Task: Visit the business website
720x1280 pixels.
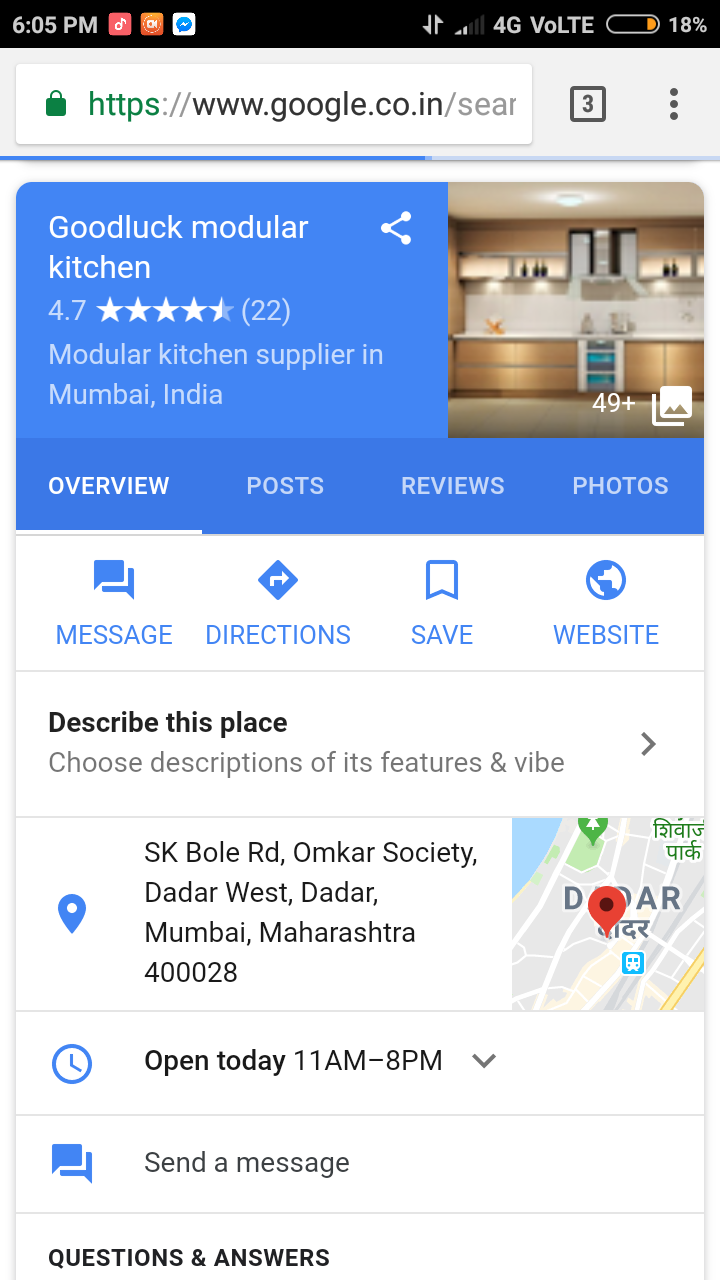Action: (606, 604)
